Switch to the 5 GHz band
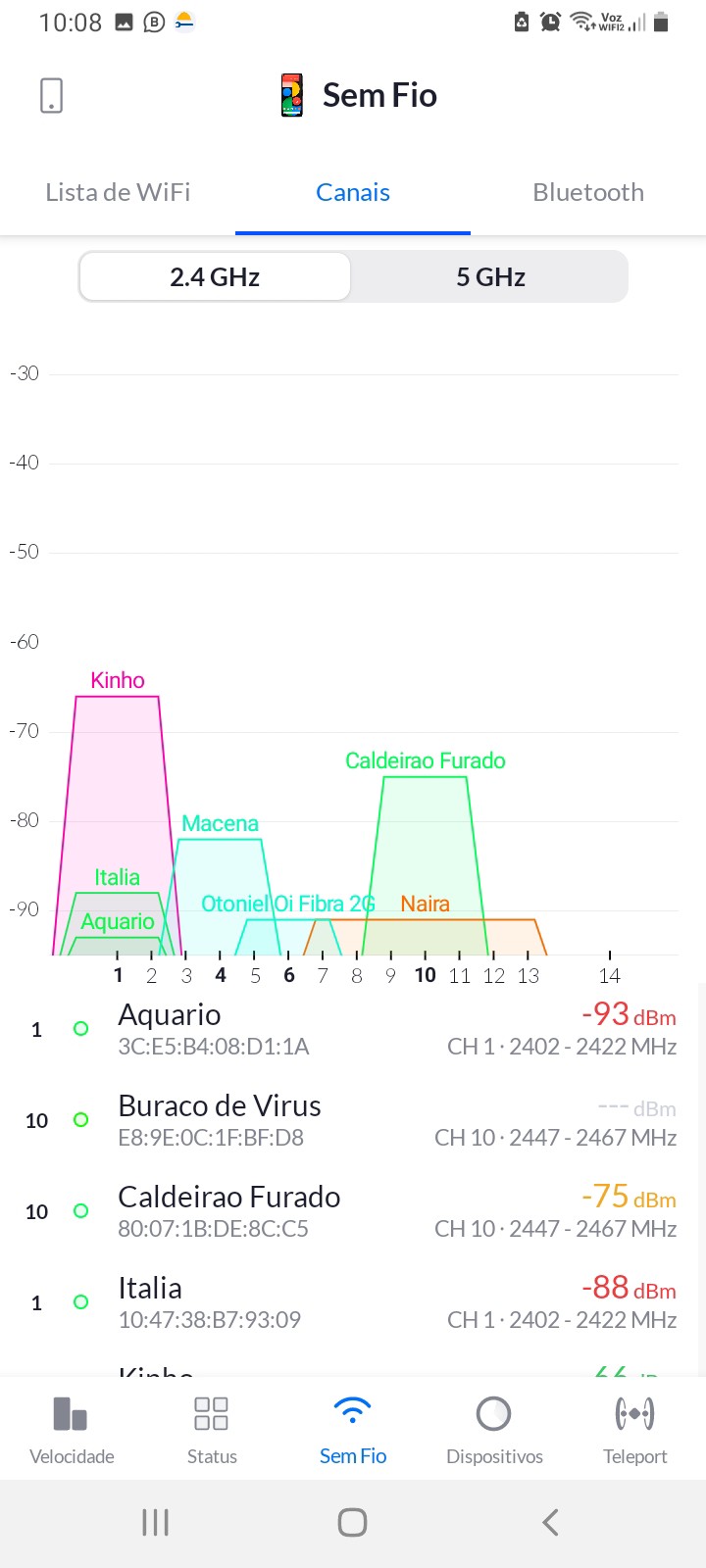706x1568 pixels. coord(490,277)
